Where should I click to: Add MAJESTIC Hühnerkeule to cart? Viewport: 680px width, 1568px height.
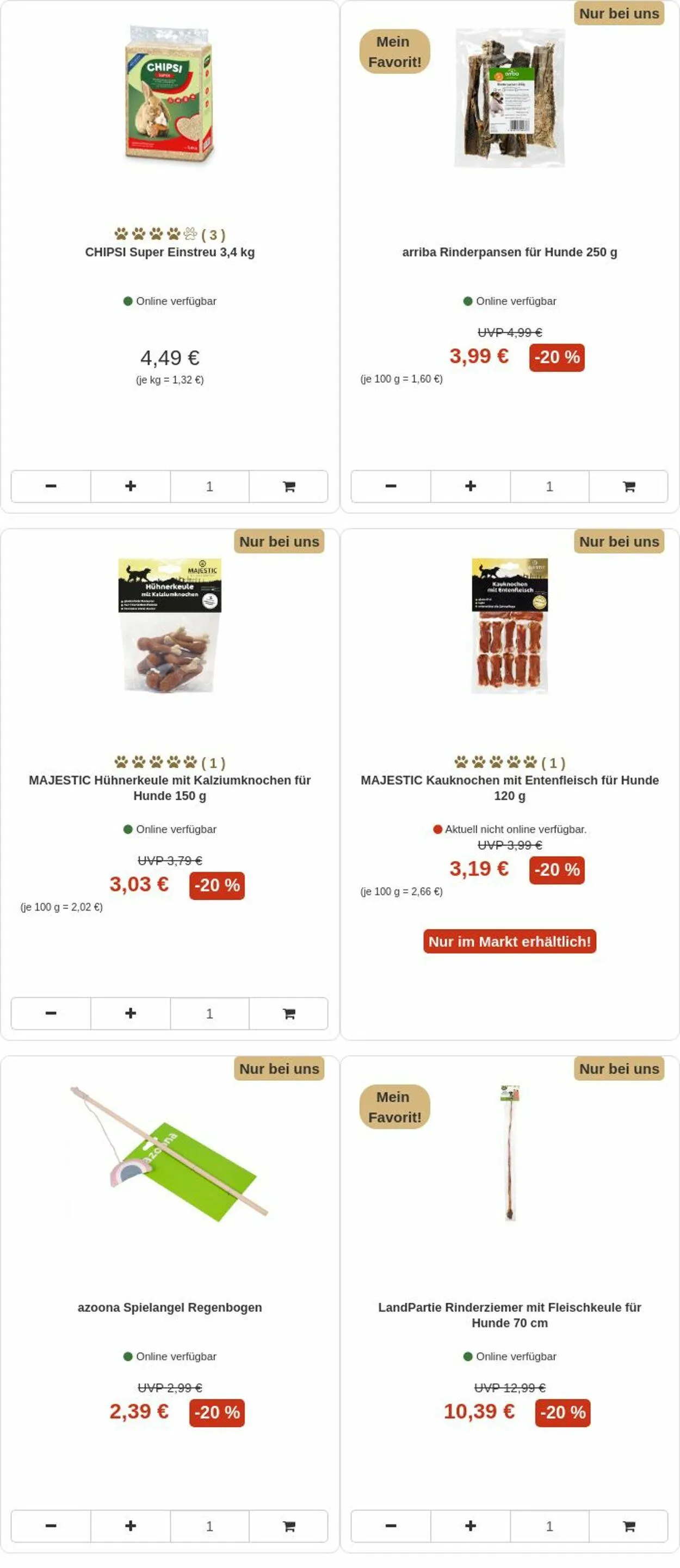pyautogui.click(x=288, y=1013)
